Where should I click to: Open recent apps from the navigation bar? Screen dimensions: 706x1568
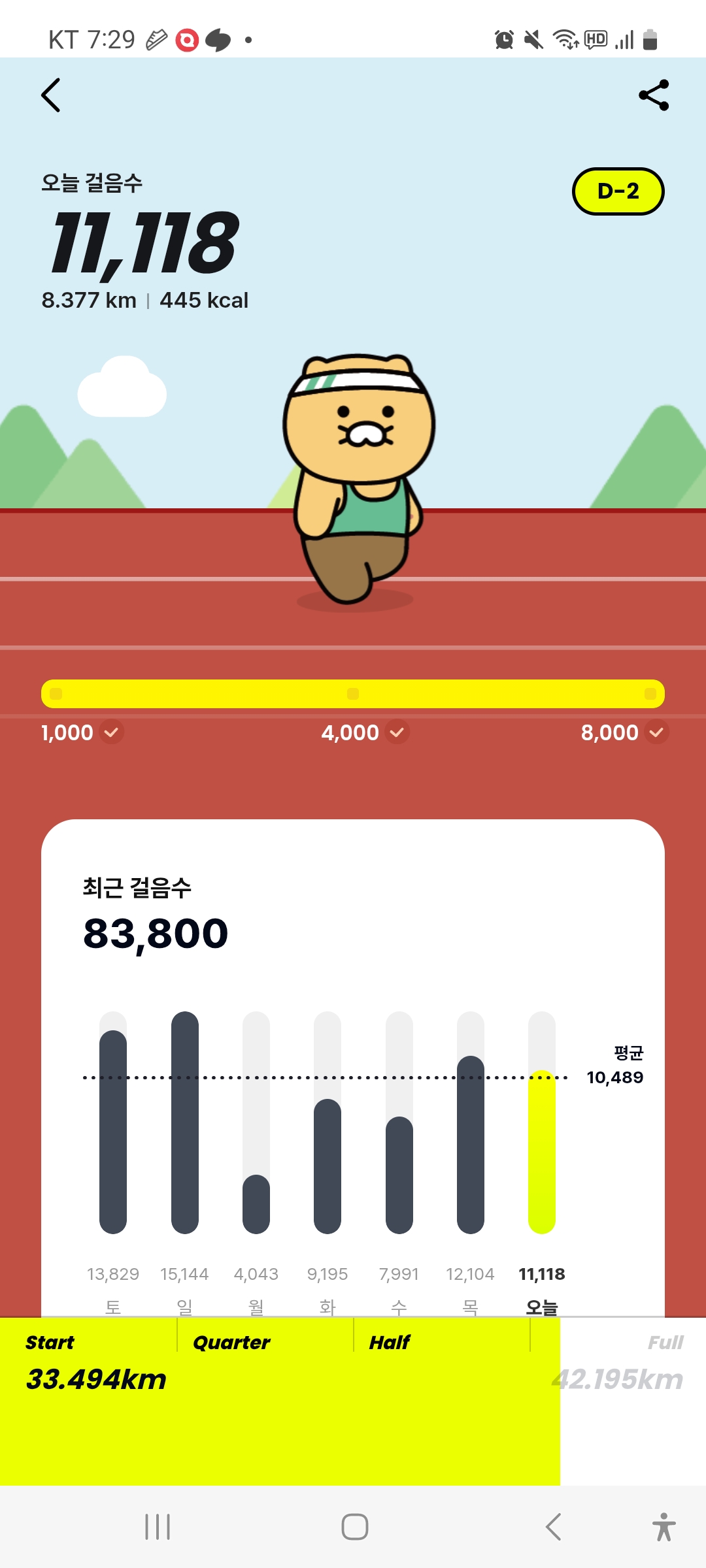pyautogui.click(x=158, y=1527)
